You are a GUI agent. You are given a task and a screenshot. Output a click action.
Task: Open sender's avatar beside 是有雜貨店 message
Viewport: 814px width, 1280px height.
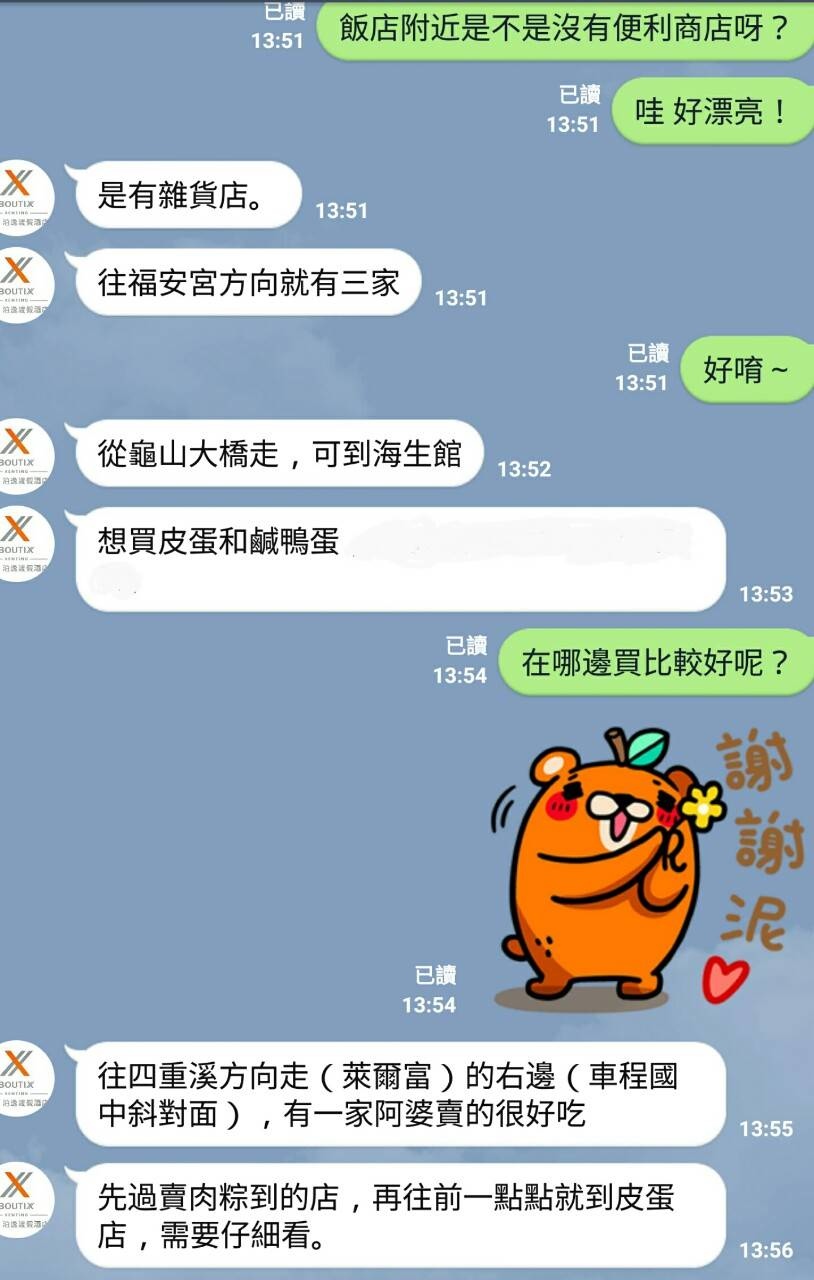22,197
